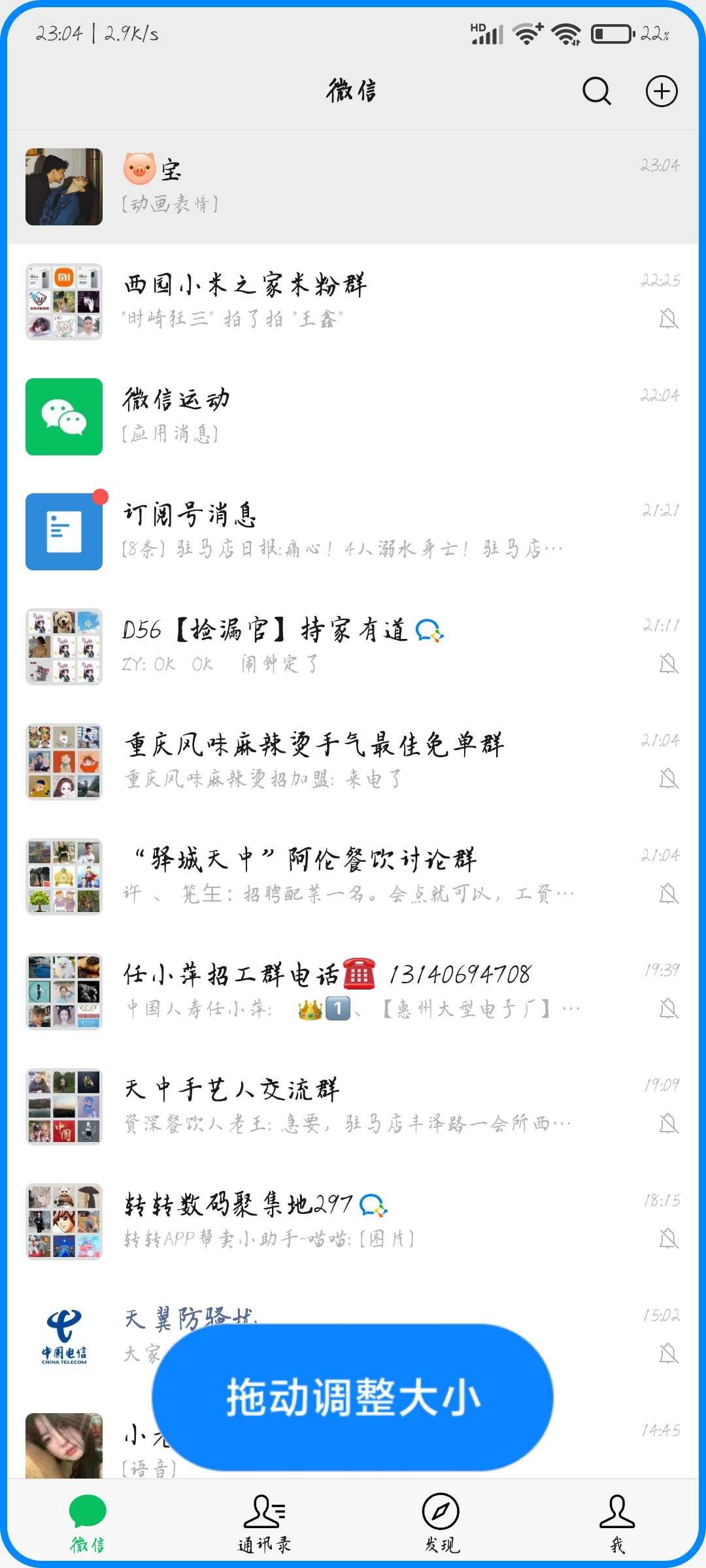Open 重庆风味麻辣烫手气最佳免单群 chat
The width and height of the screenshot is (706, 1568).
(x=353, y=762)
